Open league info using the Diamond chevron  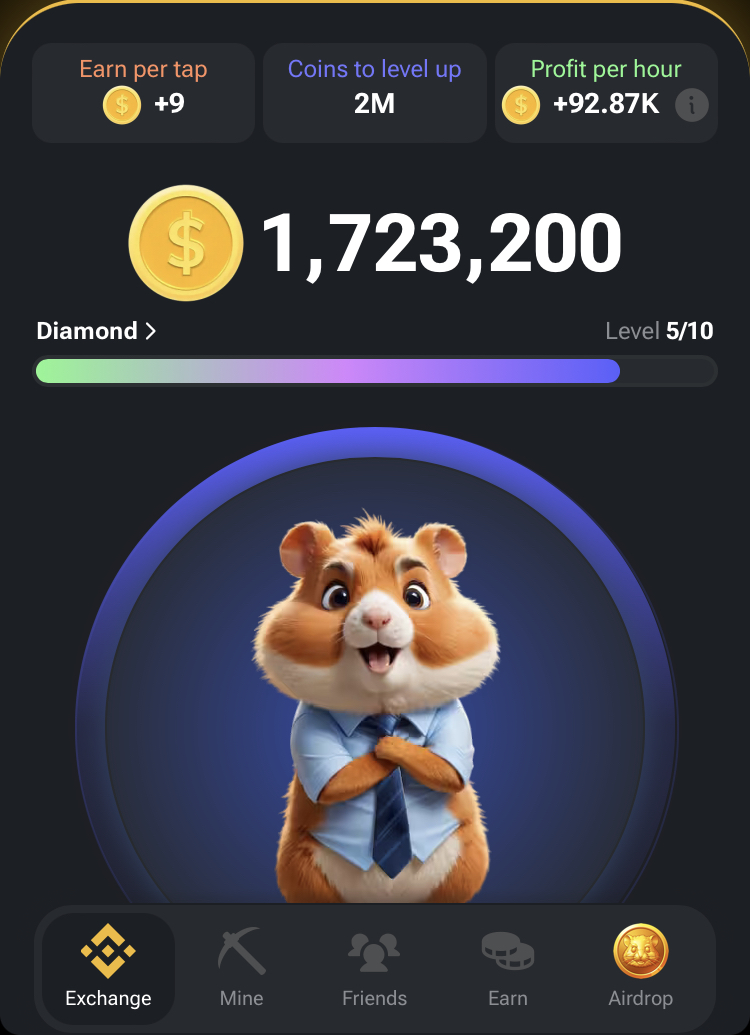151,330
